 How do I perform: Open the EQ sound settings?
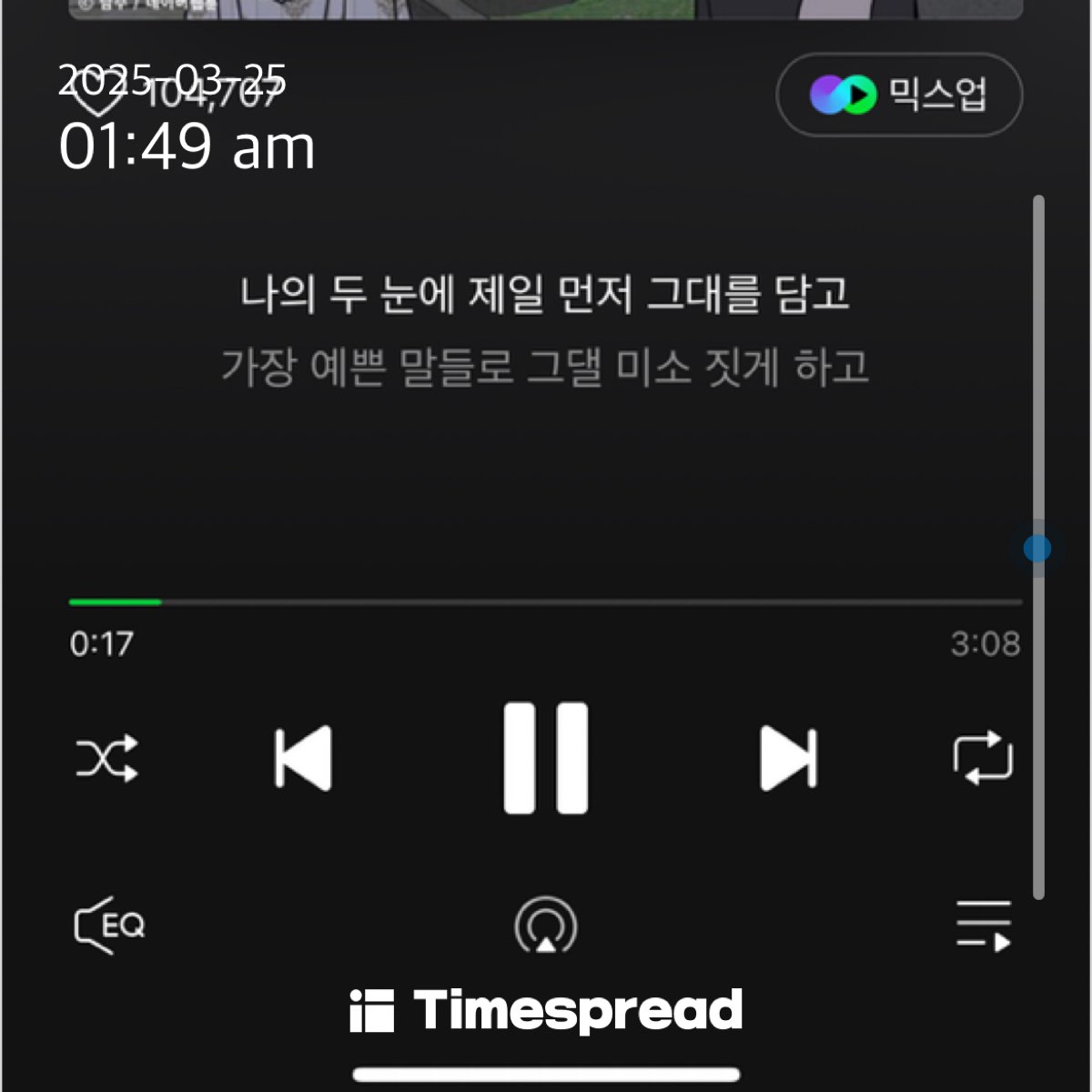click(109, 925)
